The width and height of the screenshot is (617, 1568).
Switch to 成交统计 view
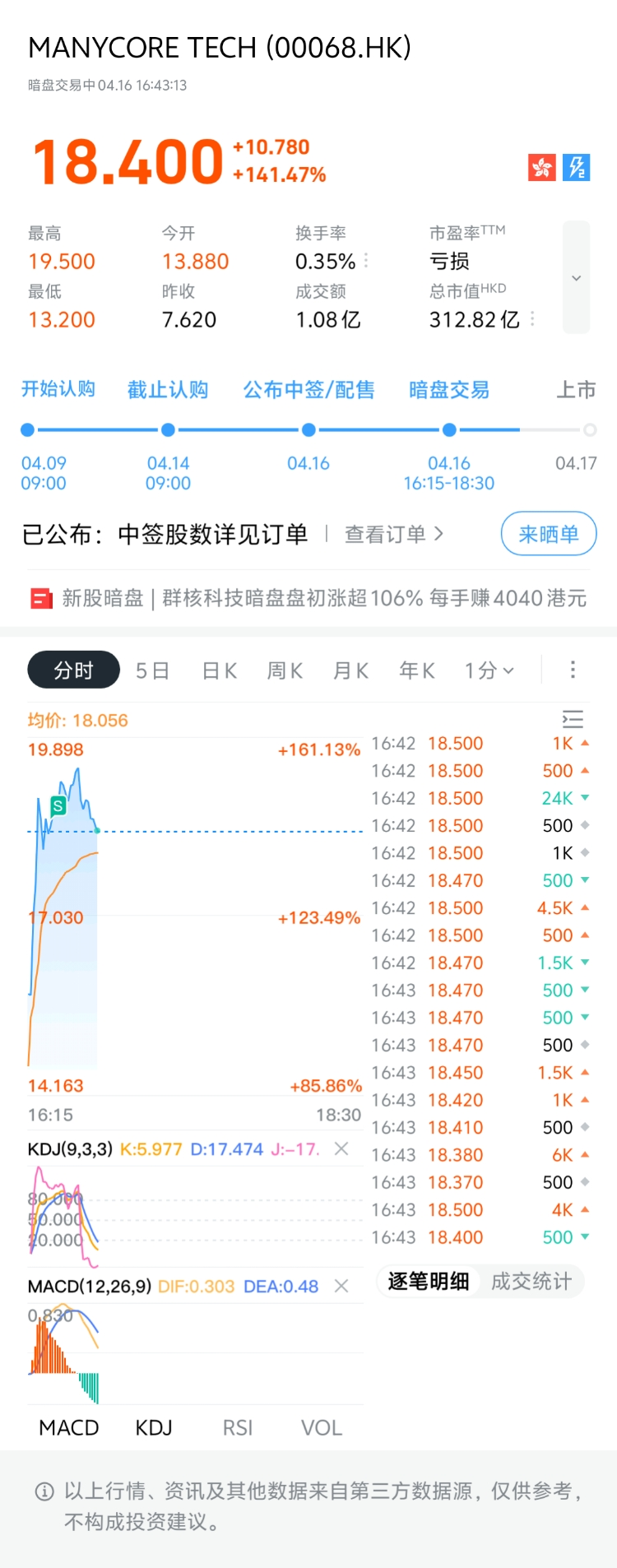pos(531,1282)
